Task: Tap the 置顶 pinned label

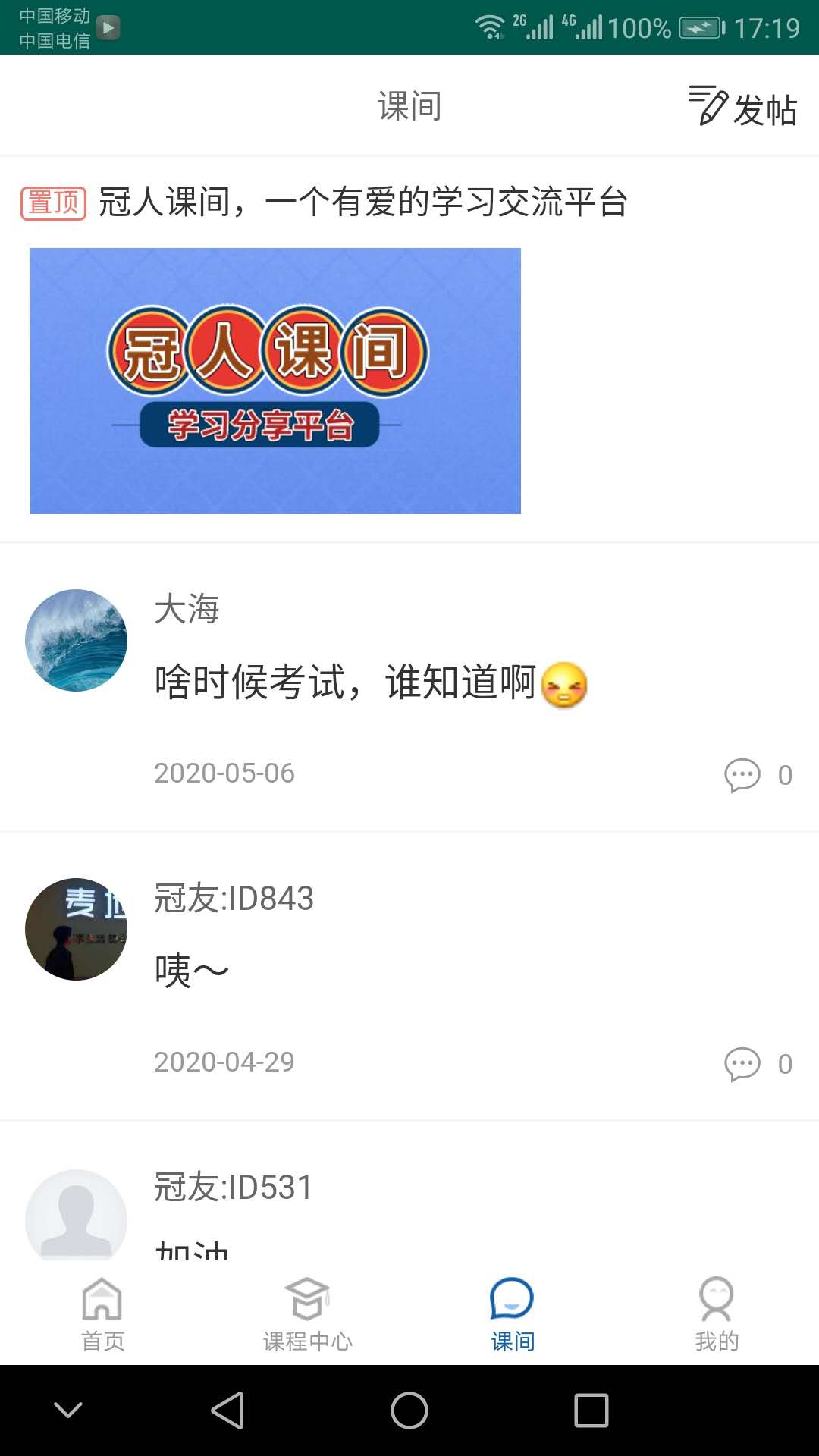Action: click(53, 199)
